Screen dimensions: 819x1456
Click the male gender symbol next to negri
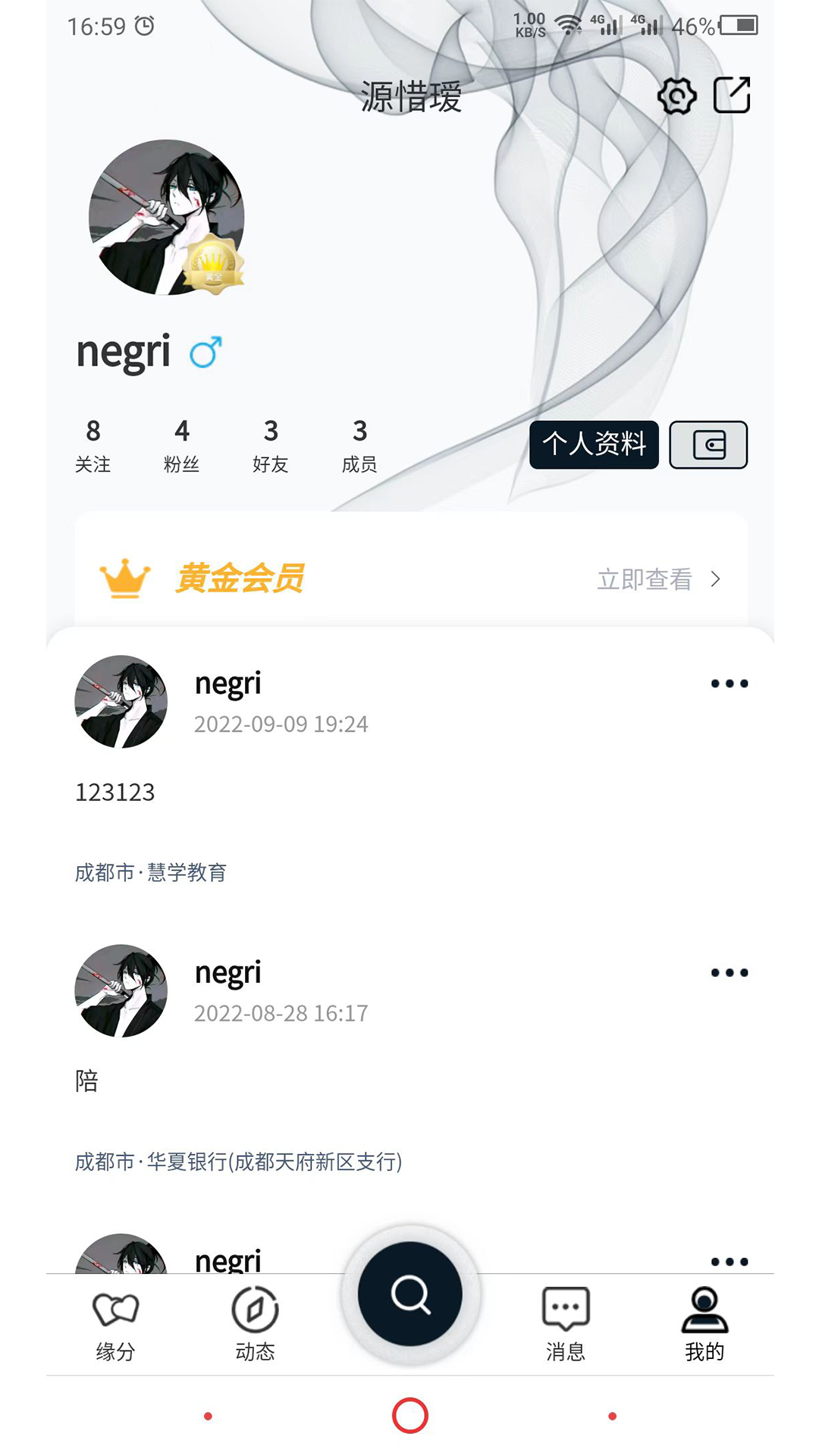[x=205, y=351]
